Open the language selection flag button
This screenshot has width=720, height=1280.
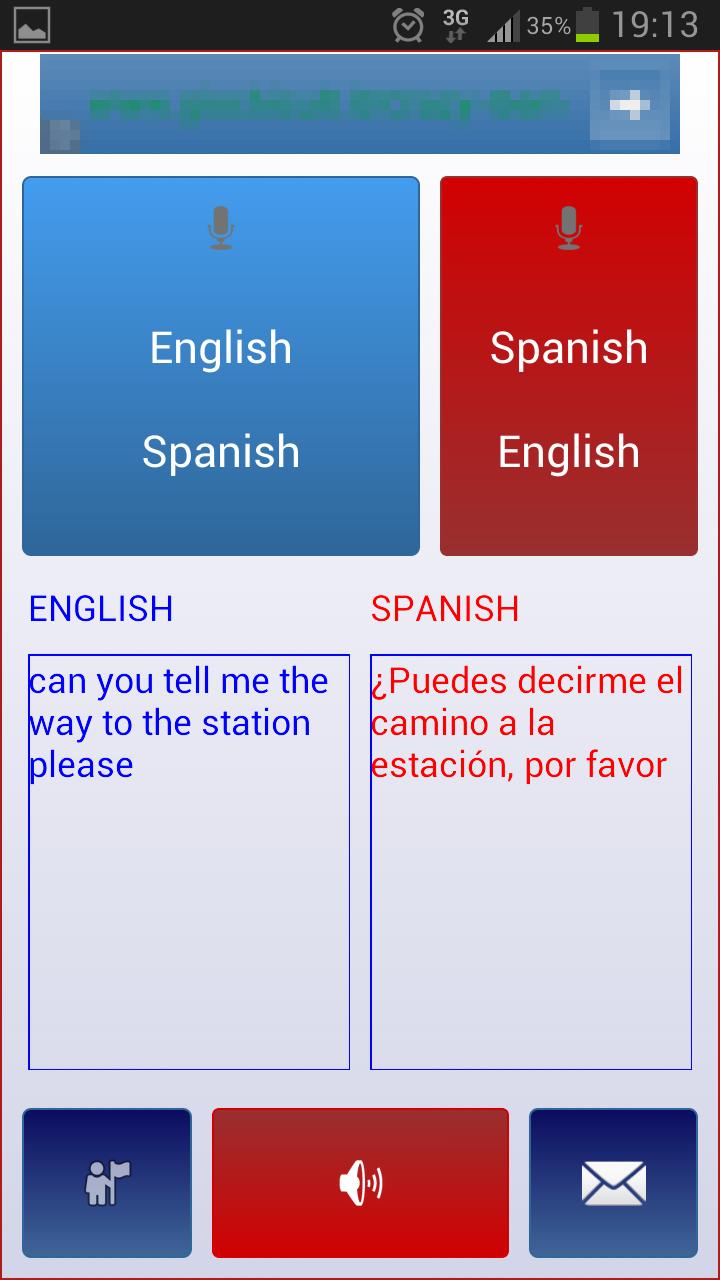(x=107, y=1183)
